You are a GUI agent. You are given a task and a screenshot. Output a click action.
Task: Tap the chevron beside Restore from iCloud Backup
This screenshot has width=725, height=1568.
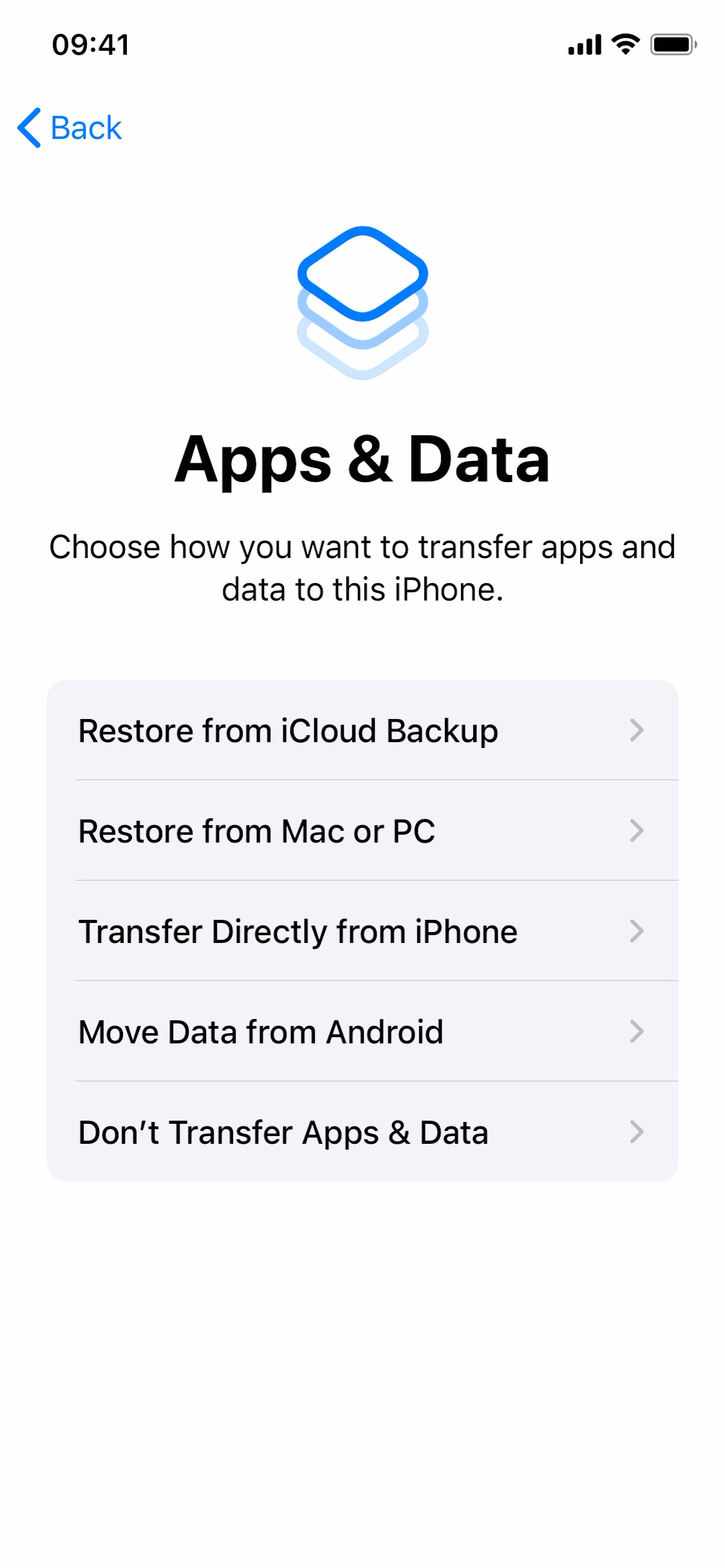(636, 731)
